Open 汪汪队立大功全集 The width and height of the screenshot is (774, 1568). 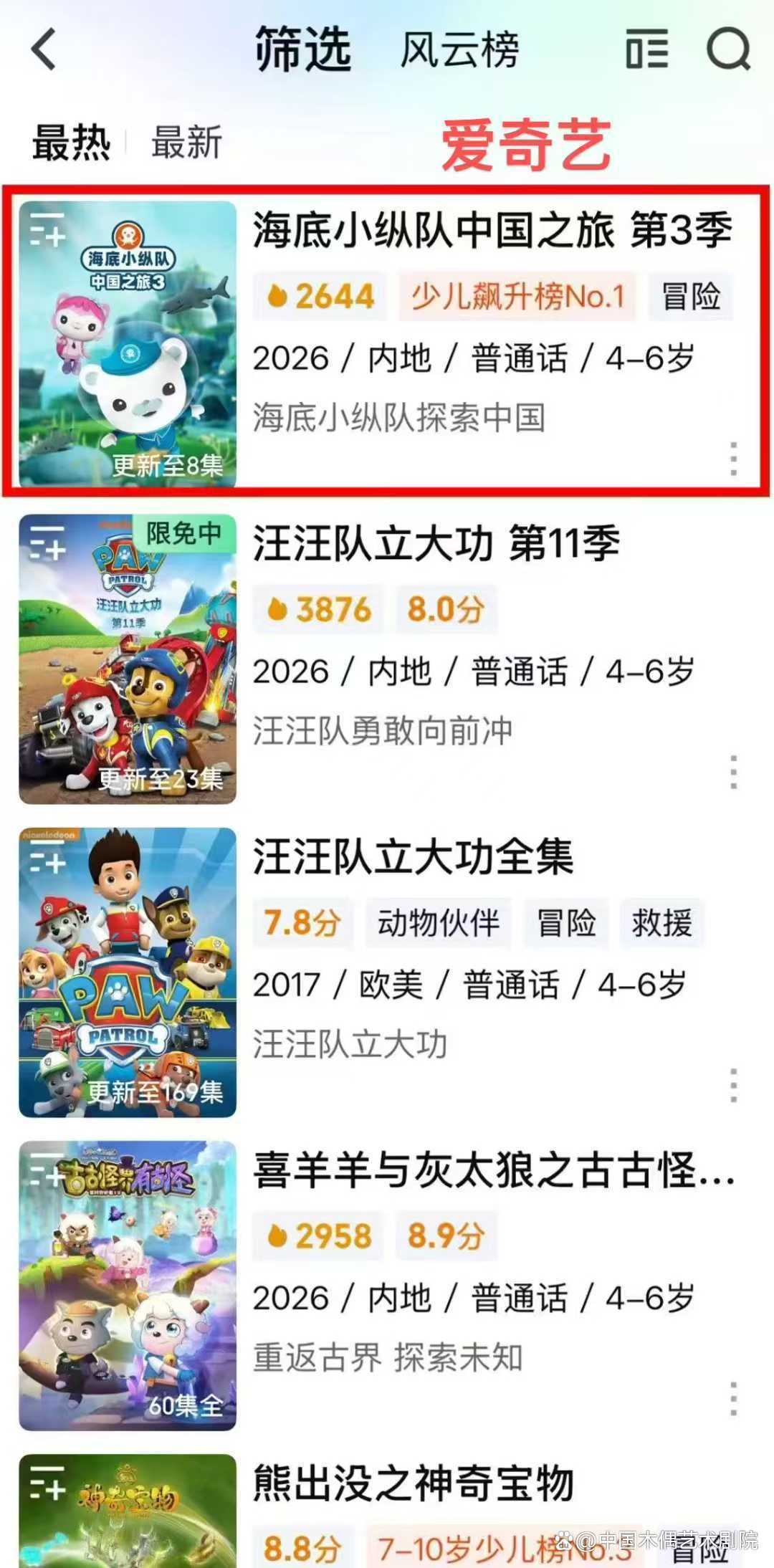(413, 856)
